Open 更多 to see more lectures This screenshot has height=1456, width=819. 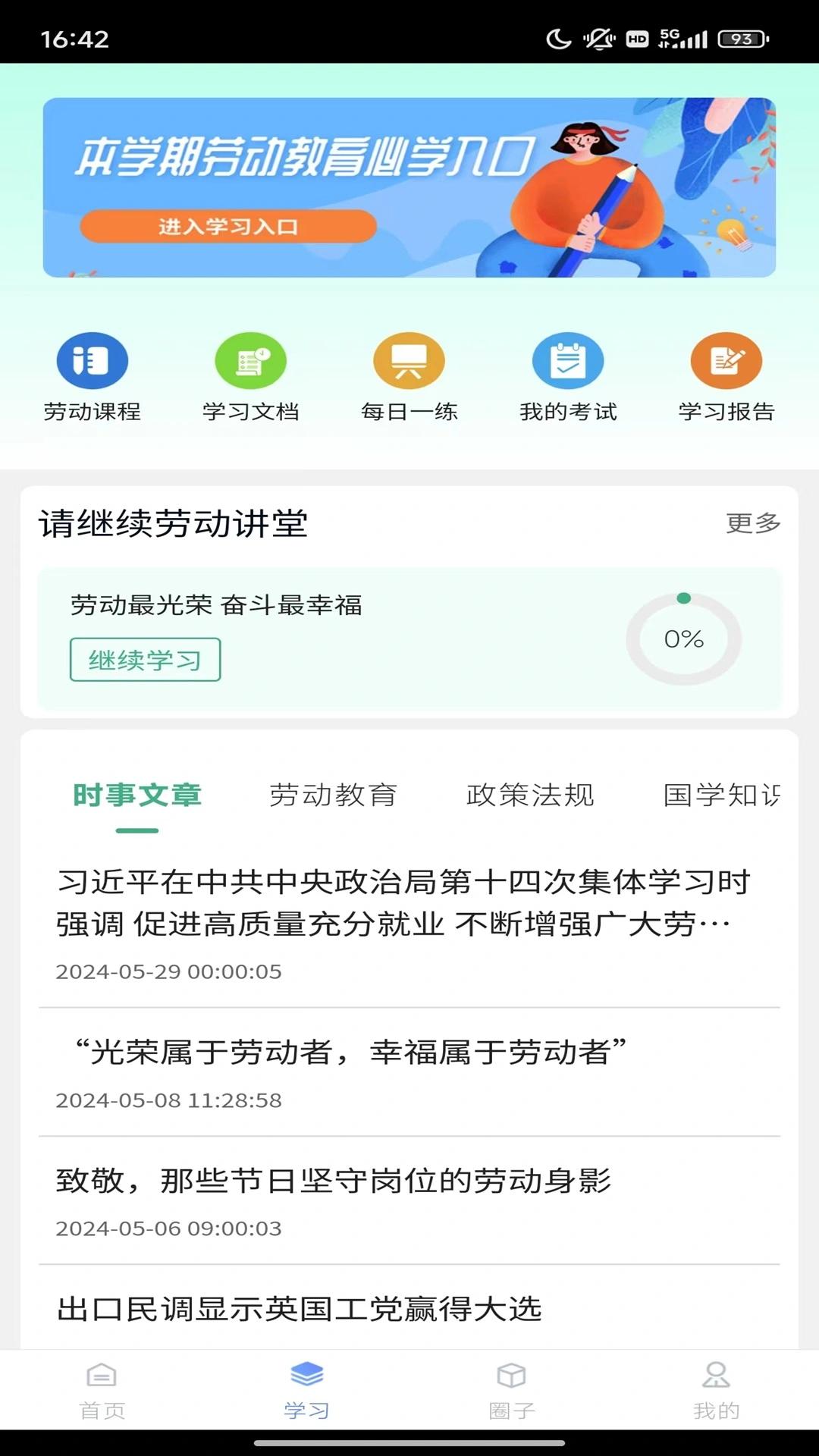[x=754, y=522]
